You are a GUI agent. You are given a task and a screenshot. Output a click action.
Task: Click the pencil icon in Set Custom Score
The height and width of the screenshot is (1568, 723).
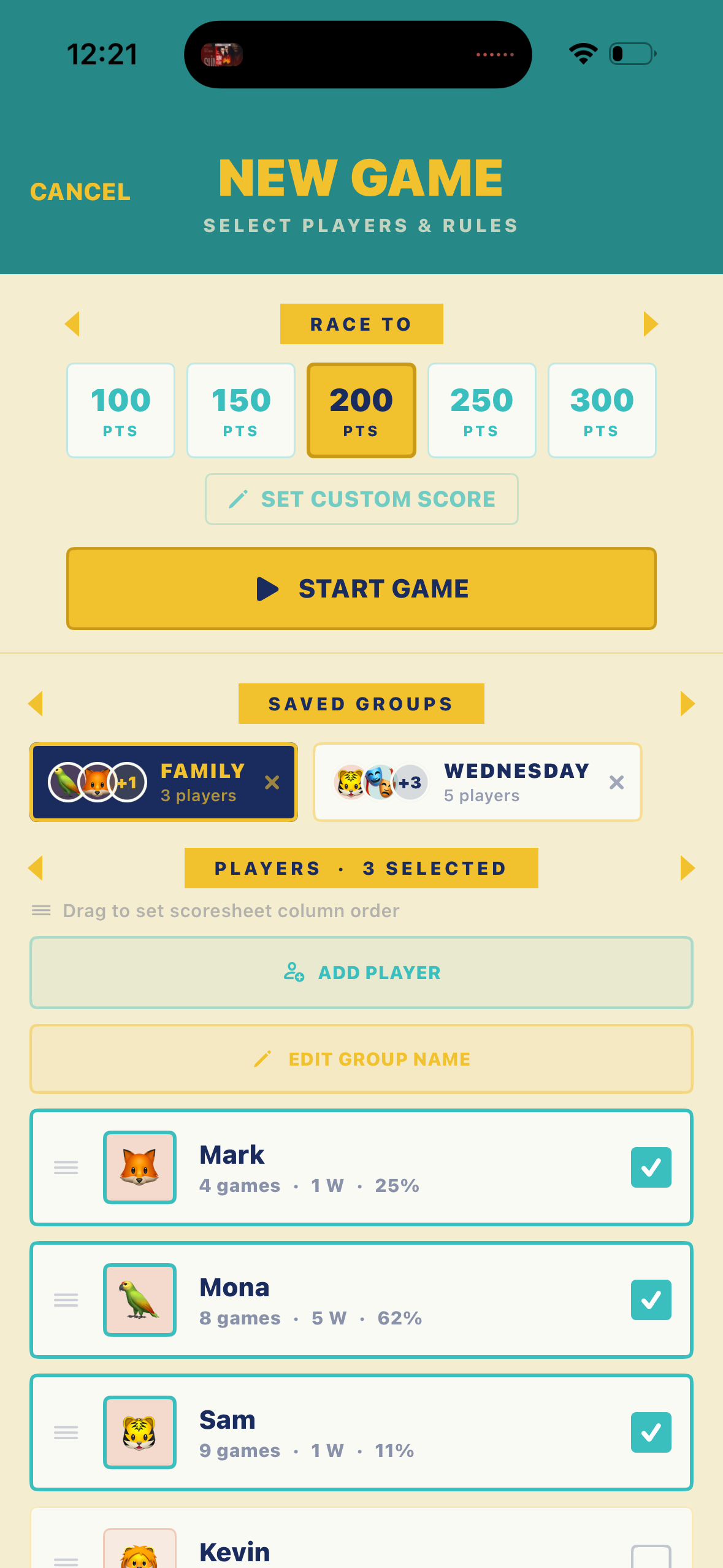(240, 499)
